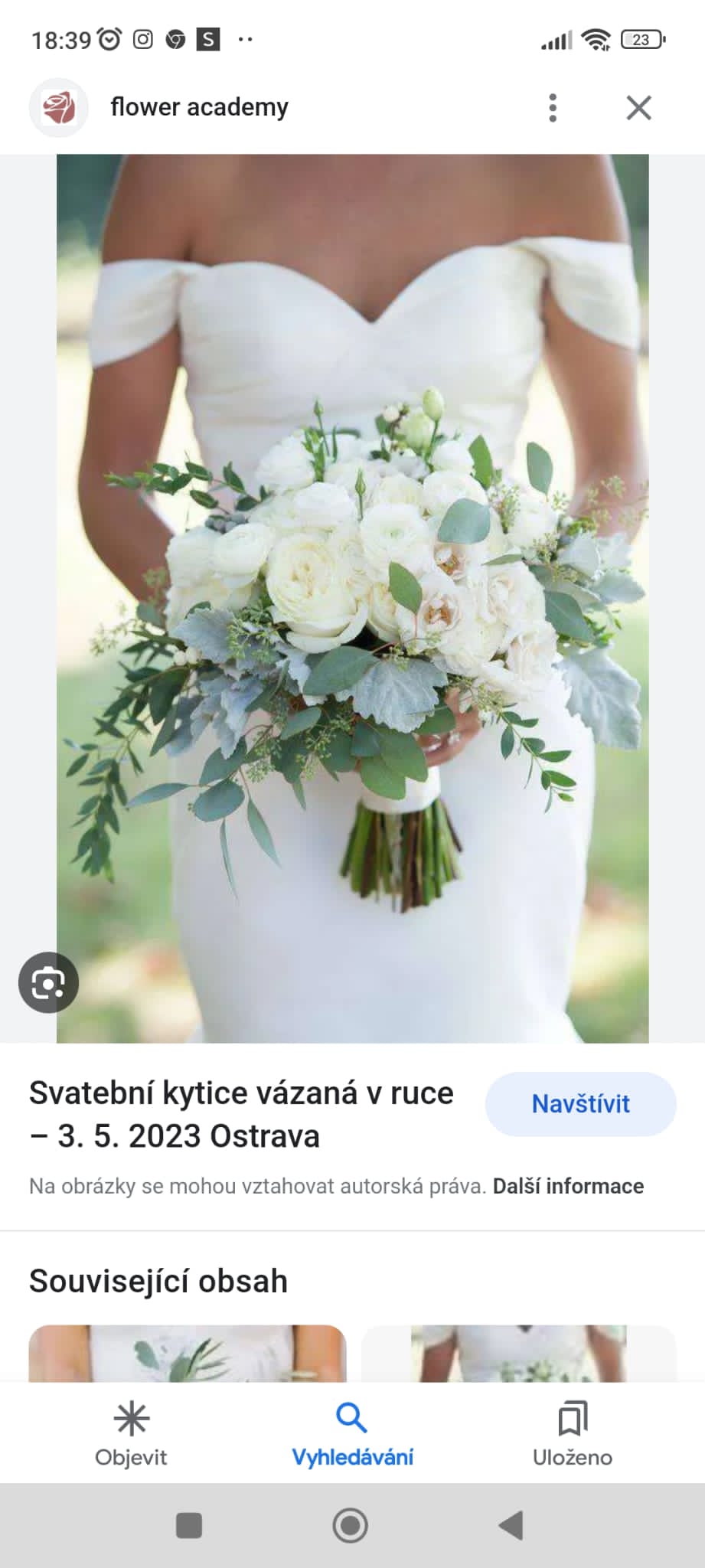Switch to the Objevit tab
This screenshot has height=1568, width=705.
tap(131, 1434)
